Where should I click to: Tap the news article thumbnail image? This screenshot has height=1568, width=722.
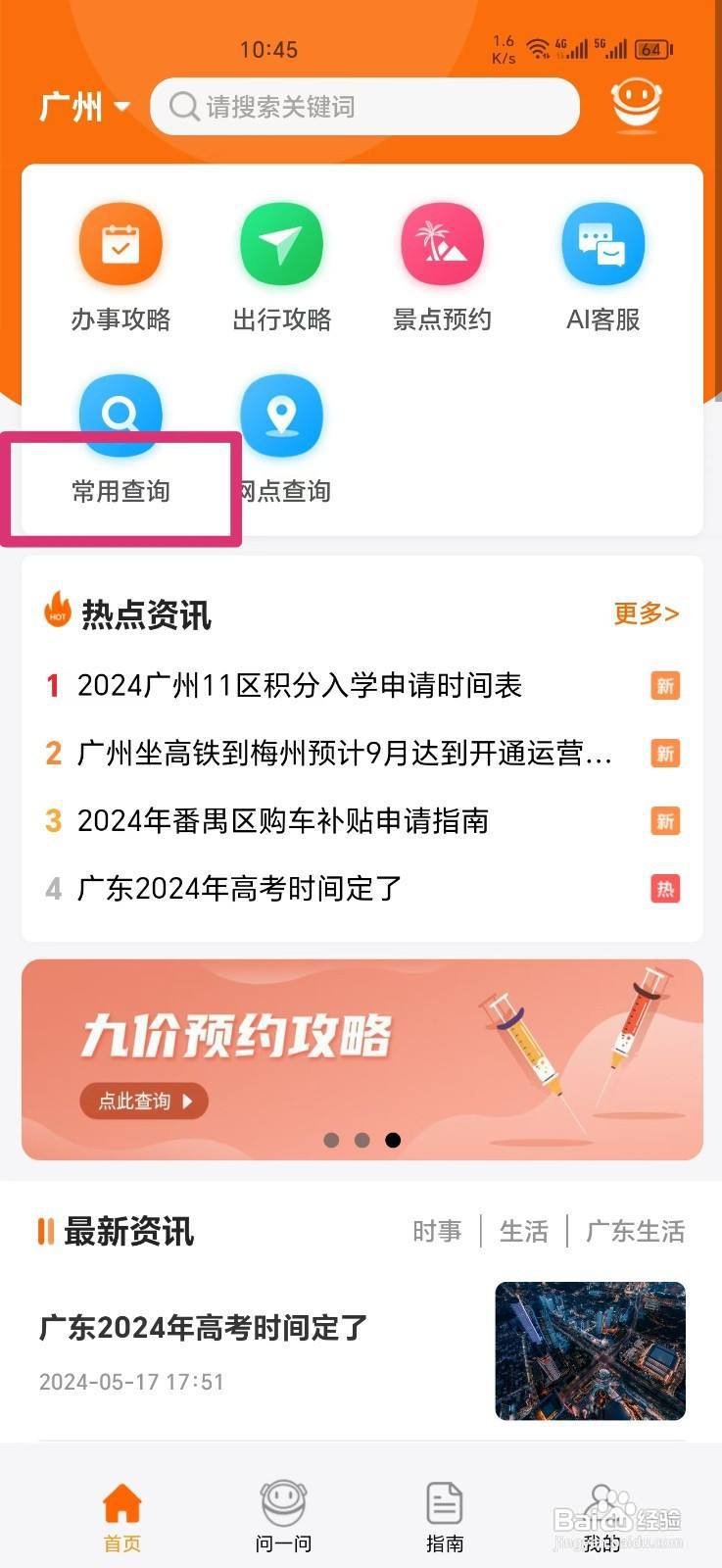(589, 1350)
